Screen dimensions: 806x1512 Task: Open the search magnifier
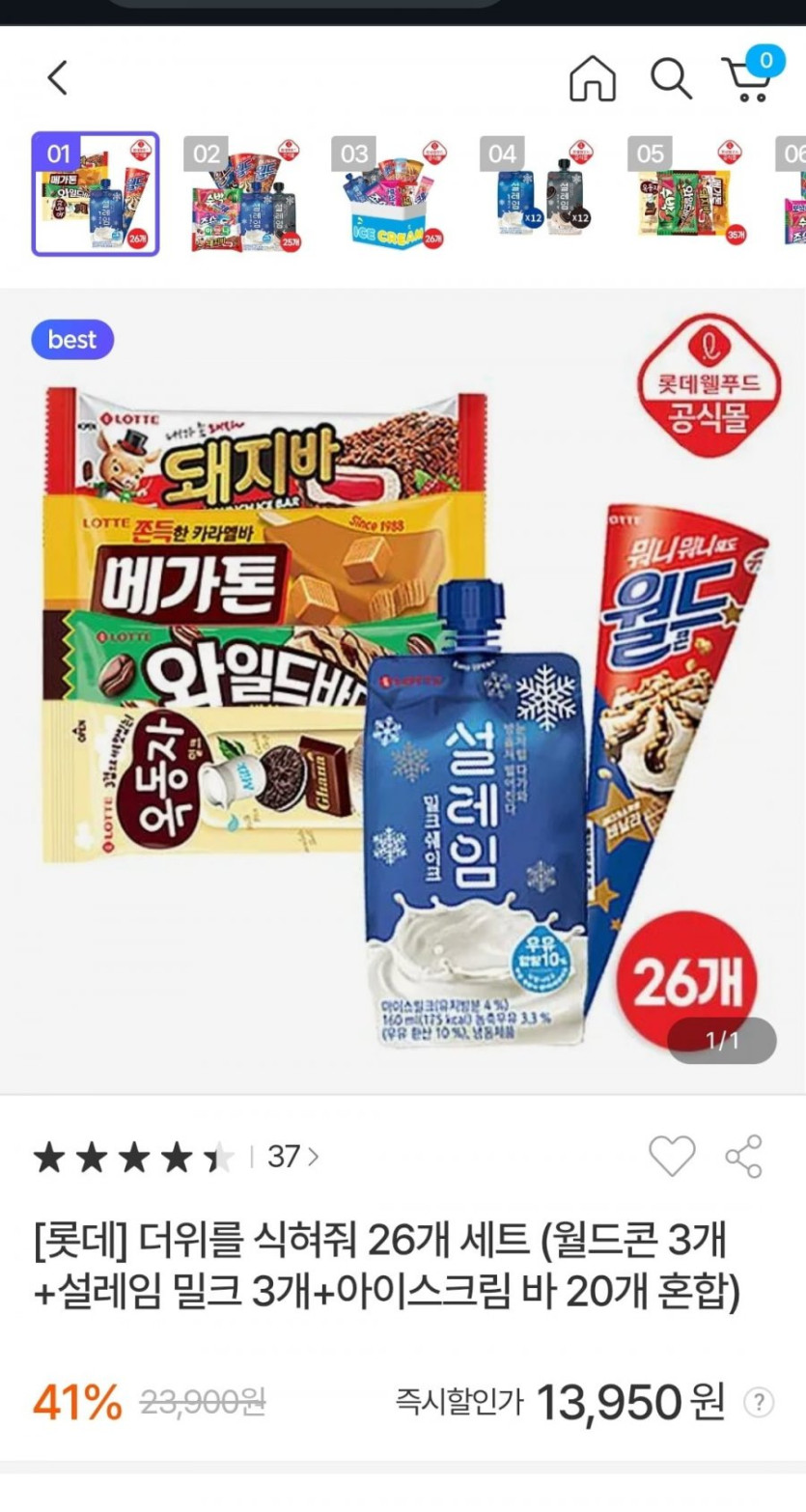click(x=670, y=77)
